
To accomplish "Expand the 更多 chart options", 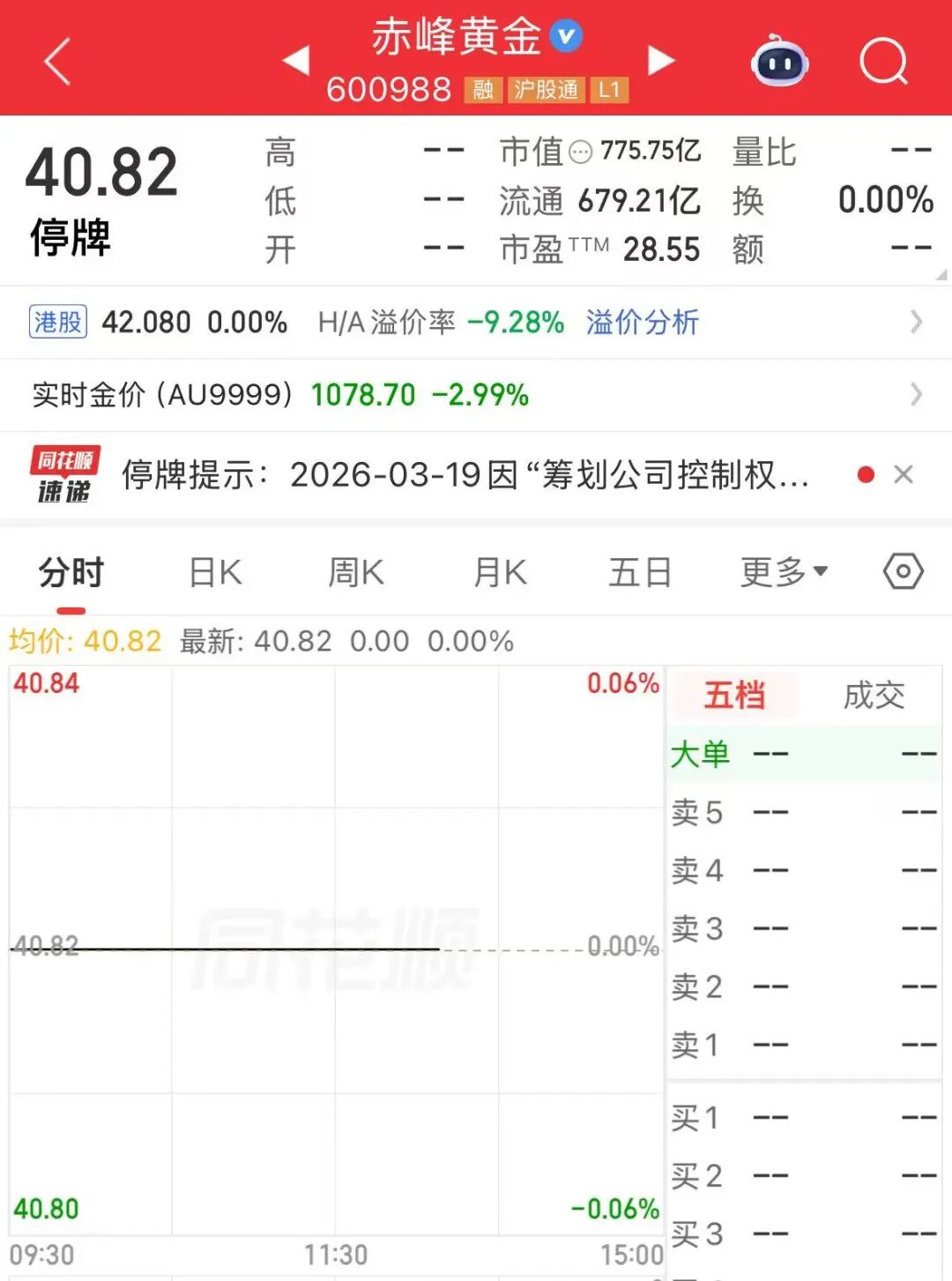I will click(784, 573).
